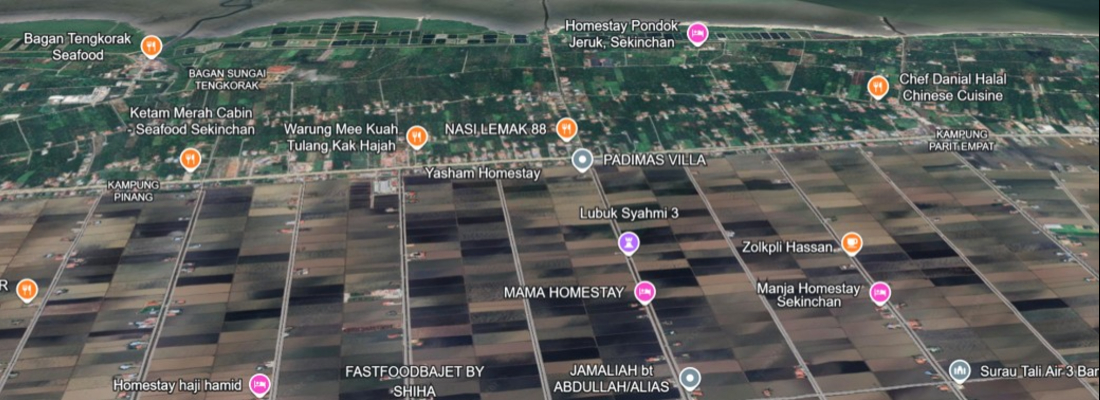1100x400 pixels.
Task: Select the Manja Homestay Sekinchan pin
Action: click(880, 293)
